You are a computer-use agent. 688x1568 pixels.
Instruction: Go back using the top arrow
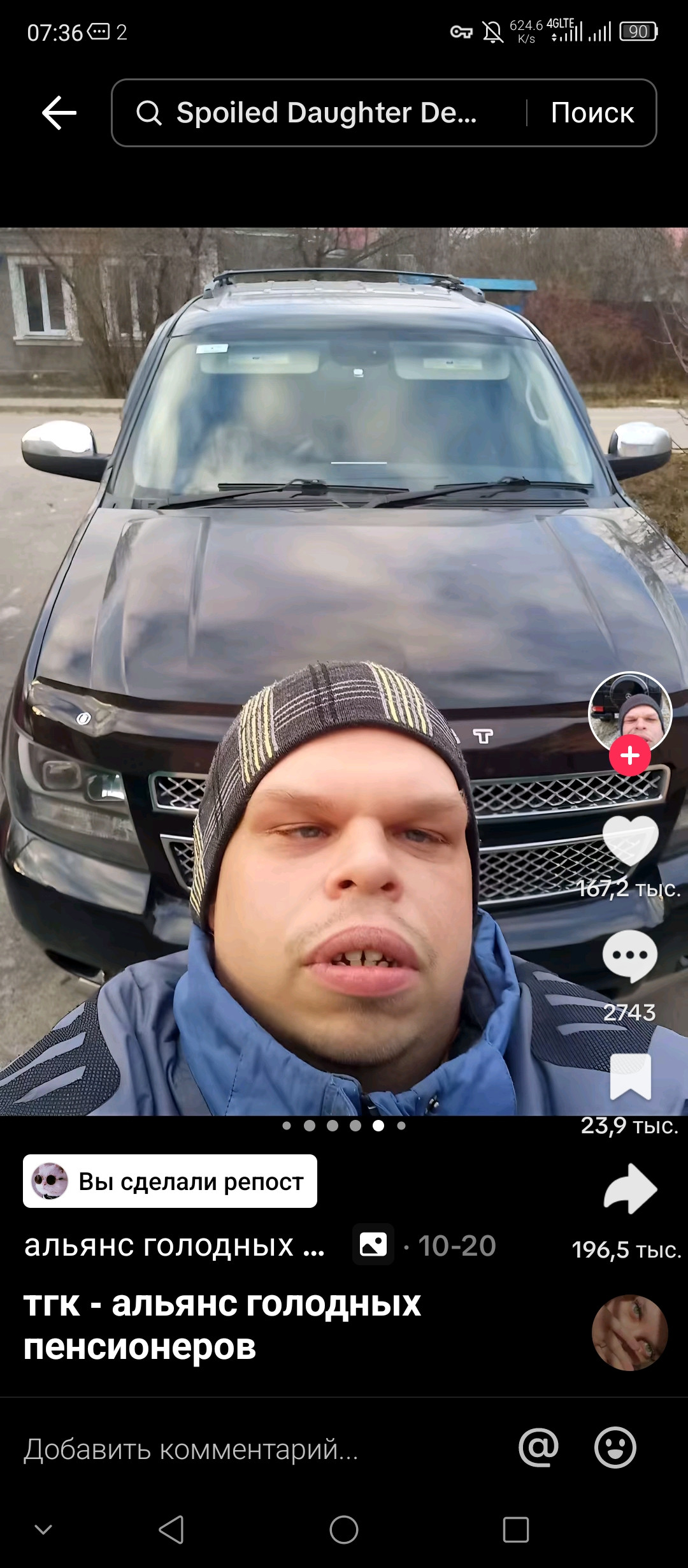pyautogui.click(x=59, y=113)
